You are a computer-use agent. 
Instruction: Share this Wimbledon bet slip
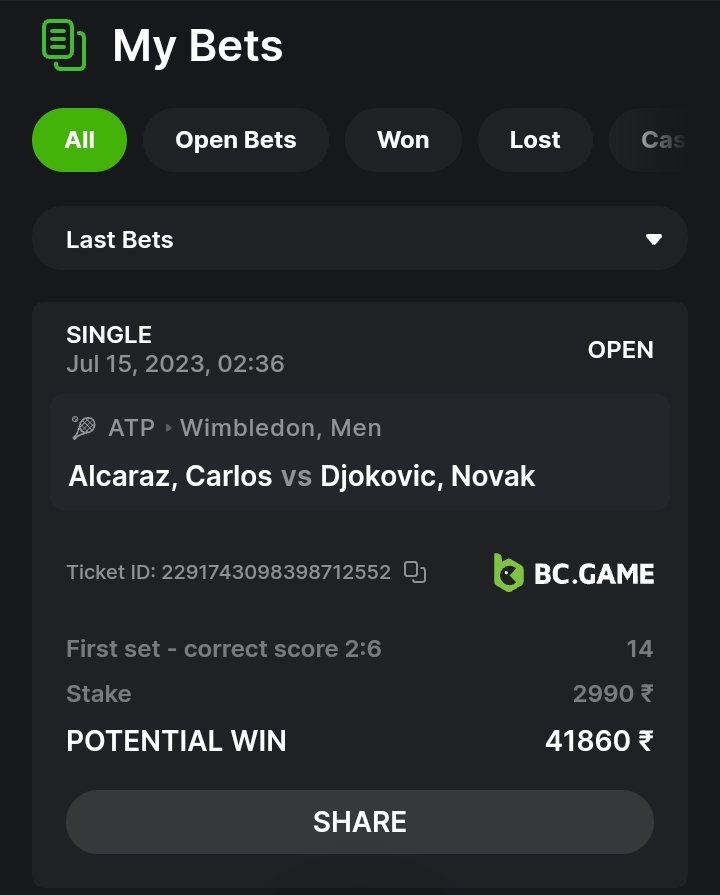pos(360,822)
